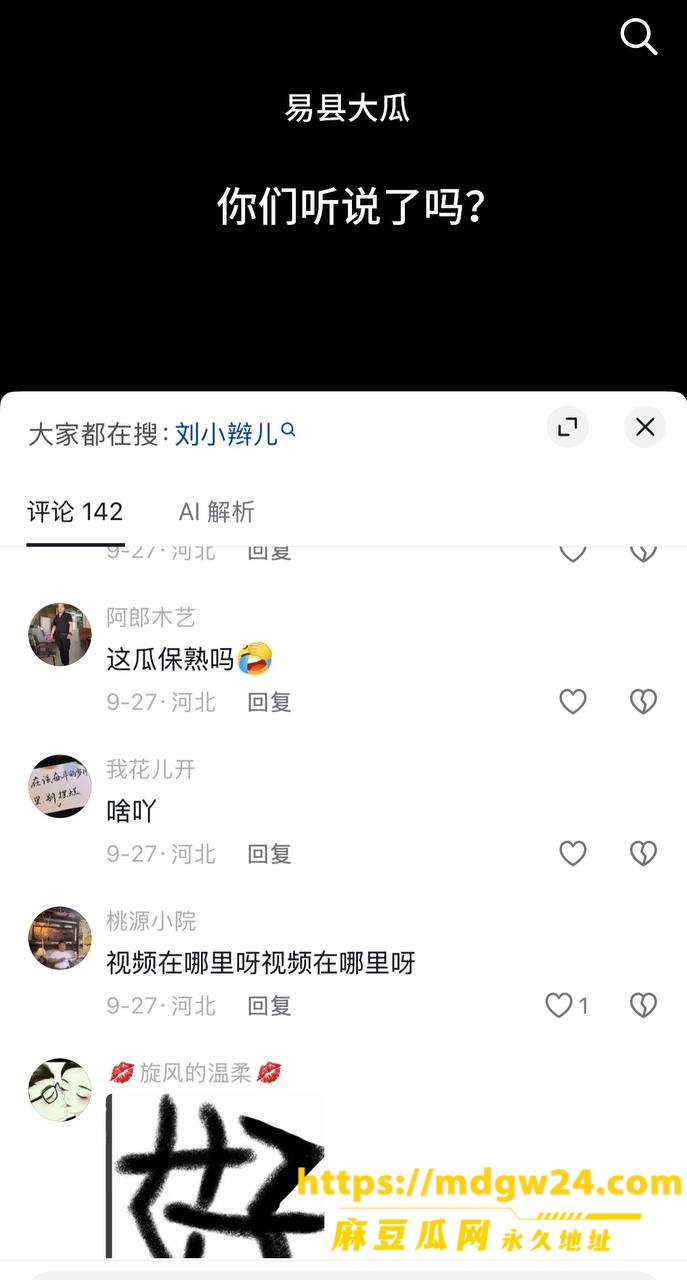
Task: Like 我花儿开's comment
Action: click(572, 853)
